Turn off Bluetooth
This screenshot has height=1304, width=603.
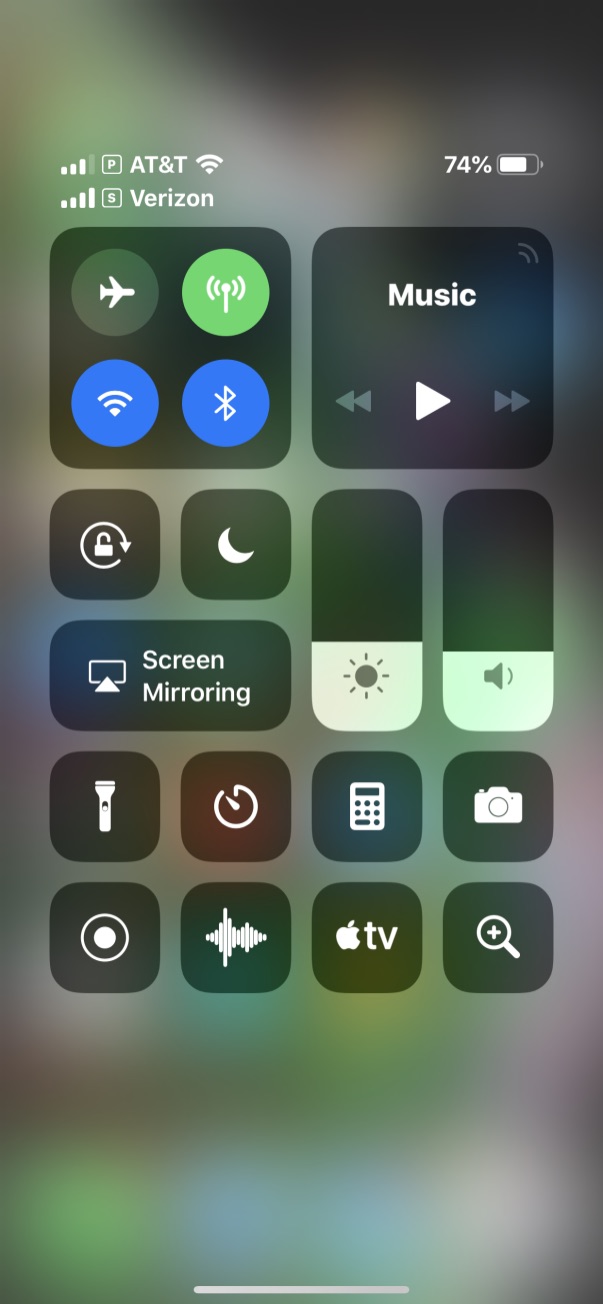[225, 403]
